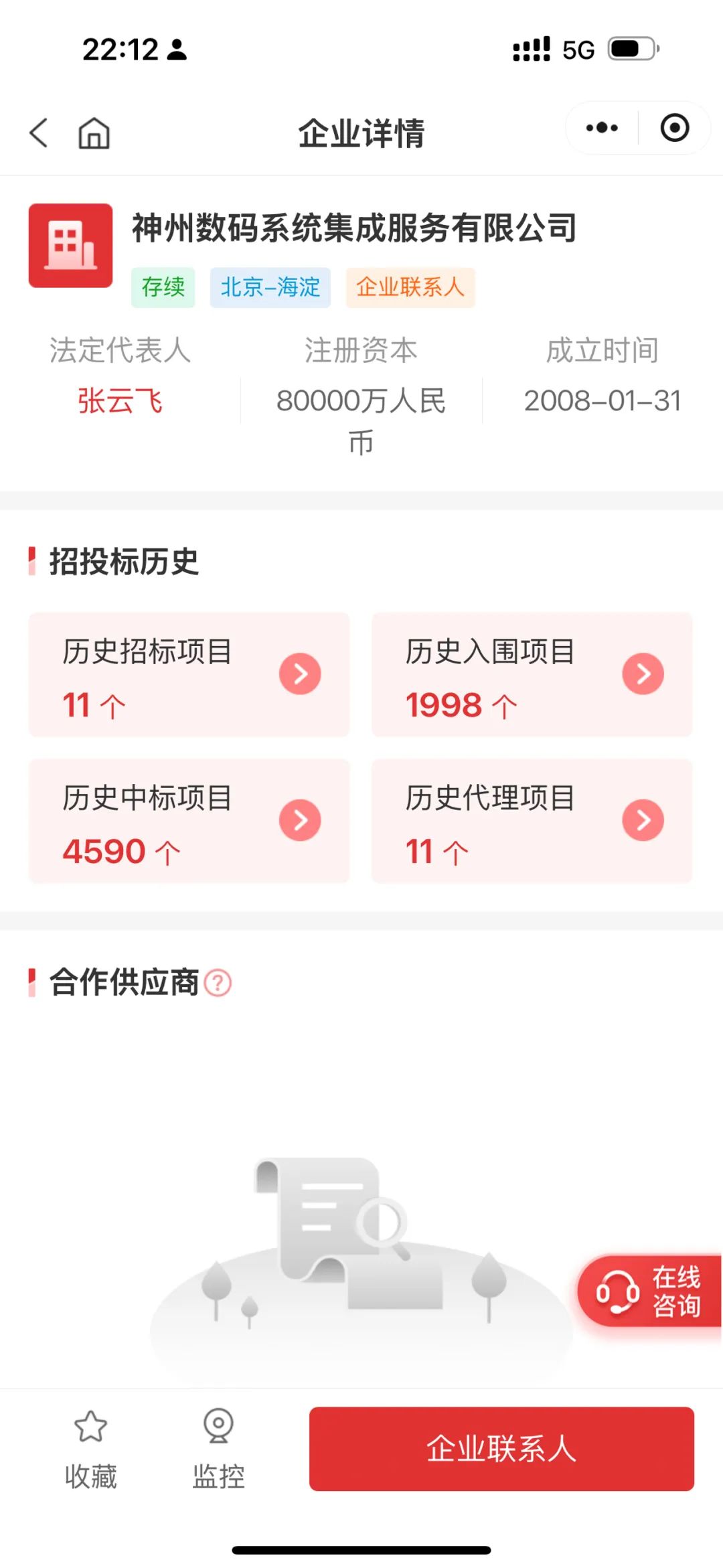Open legal representative 张云飞

point(120,401)
